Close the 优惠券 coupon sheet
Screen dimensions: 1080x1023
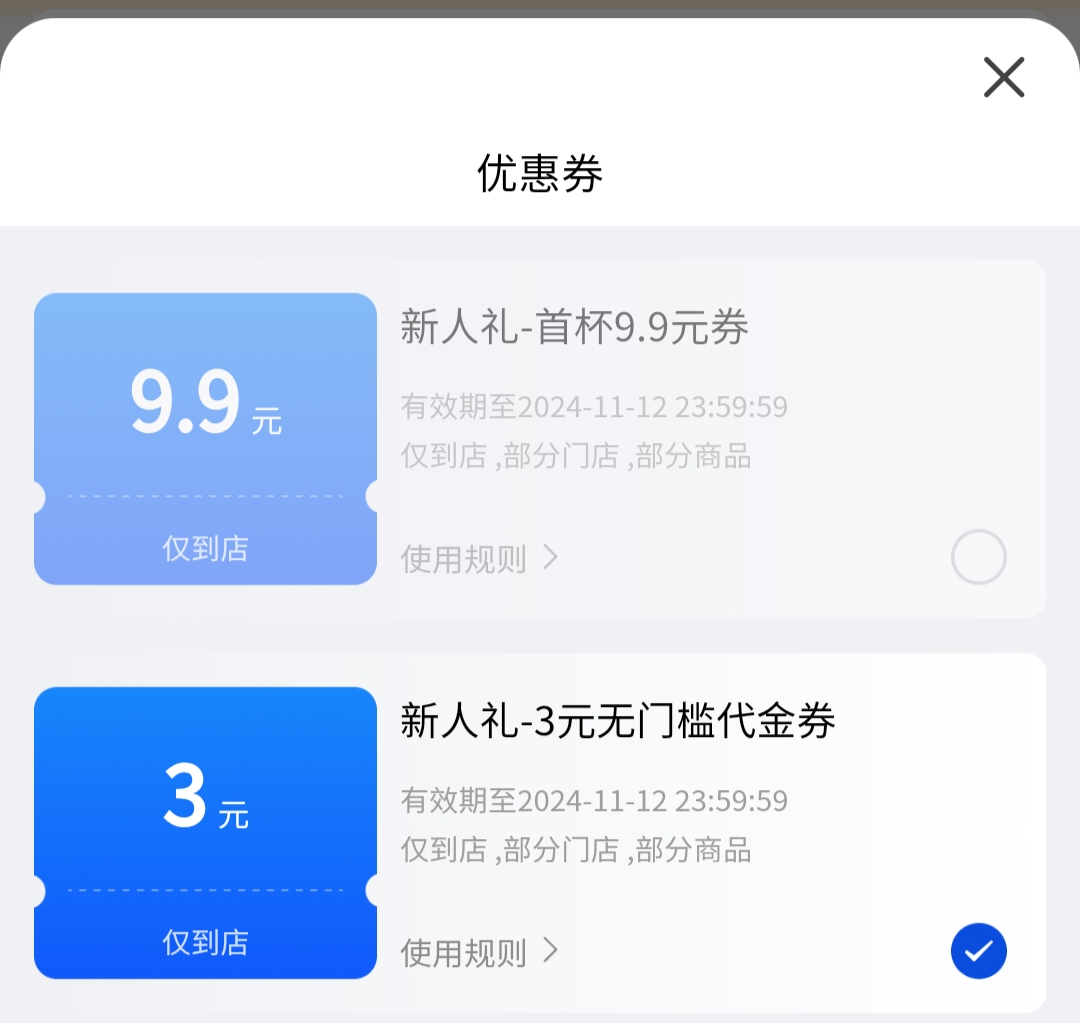point(1004,77)
